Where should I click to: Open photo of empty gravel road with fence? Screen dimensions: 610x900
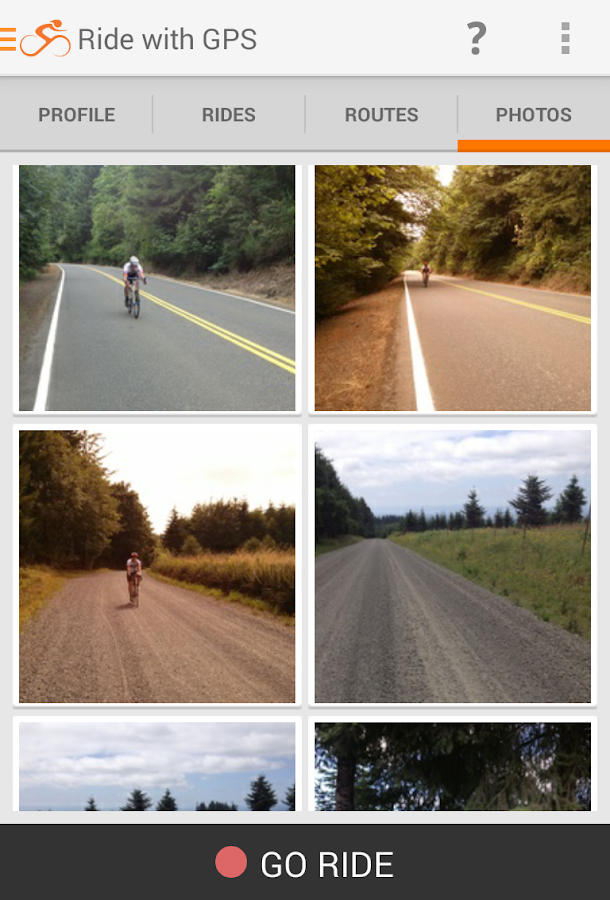click(452, 566)
